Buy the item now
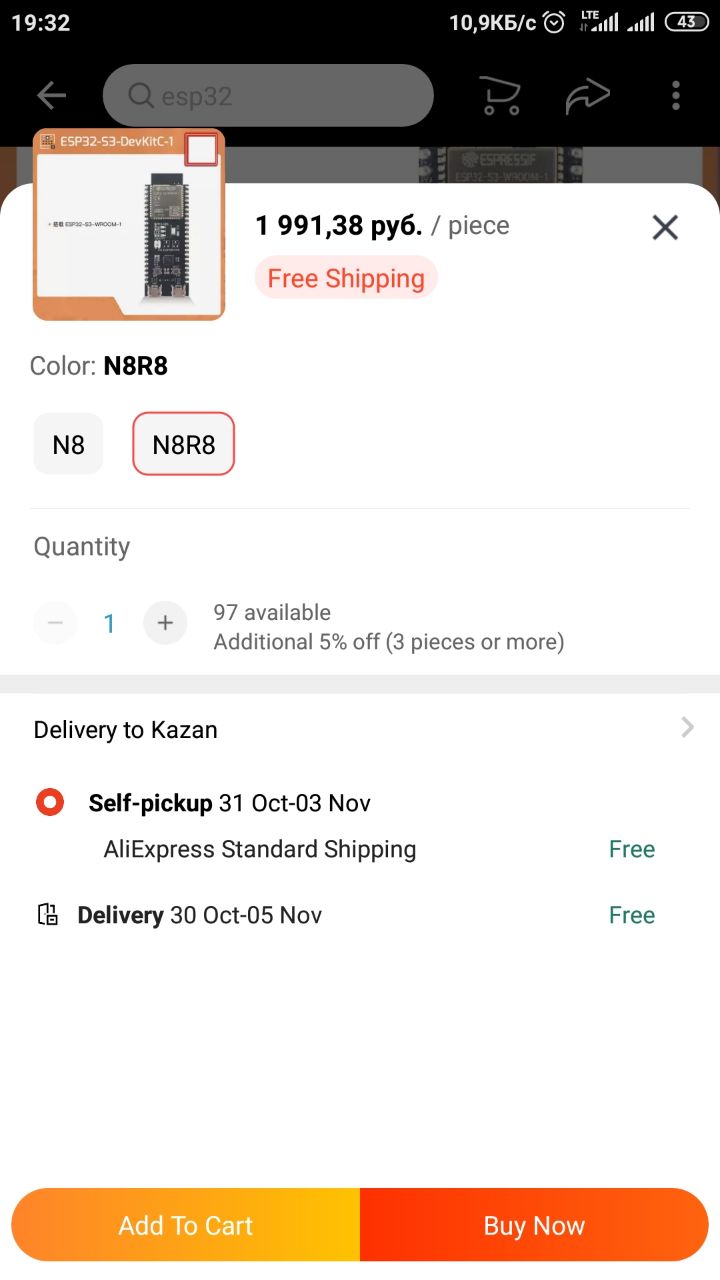Image resolution: width=720 pixels, height=1280 pixels. pos(534,1225)
